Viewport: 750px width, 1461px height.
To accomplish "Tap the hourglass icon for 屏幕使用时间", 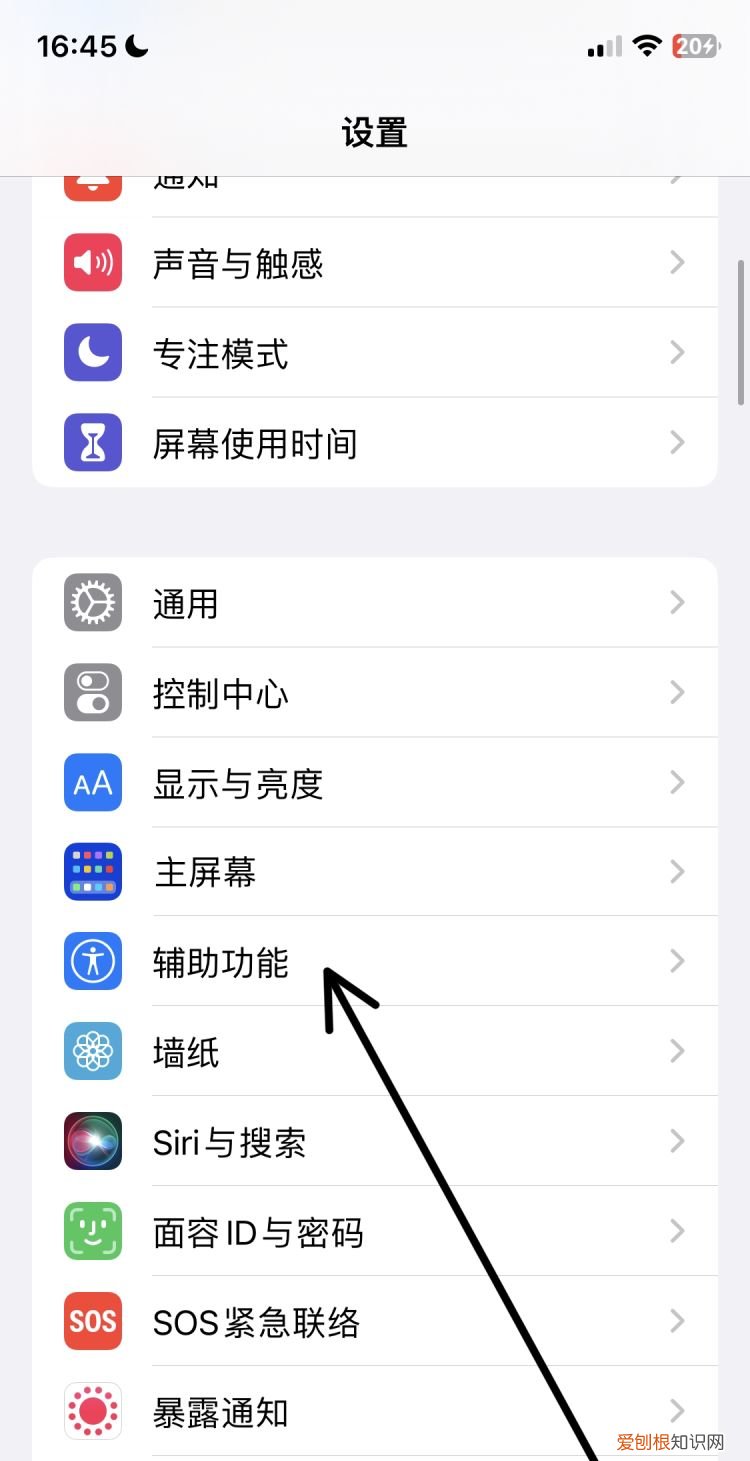I will coord(92,442).
